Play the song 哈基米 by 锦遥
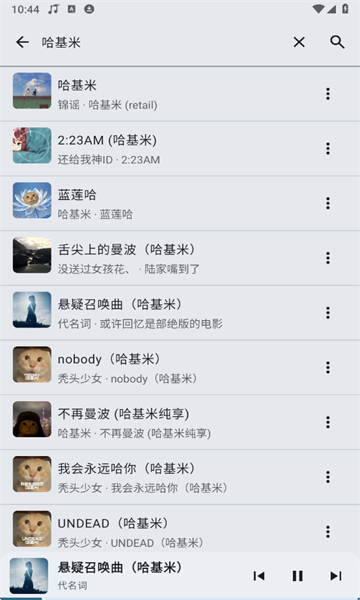 [x=180, y=94]
